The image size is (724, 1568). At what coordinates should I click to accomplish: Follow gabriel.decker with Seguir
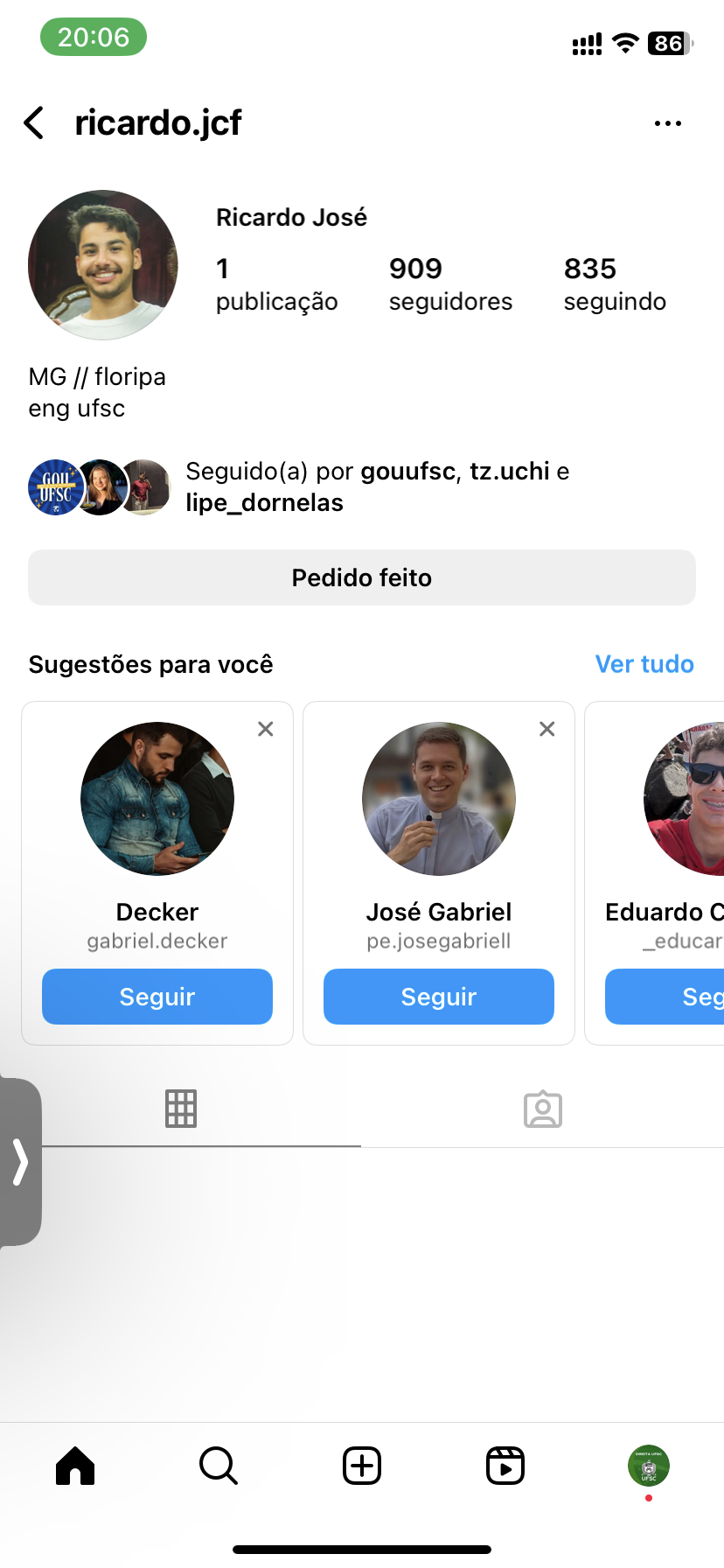click(157, 997)
